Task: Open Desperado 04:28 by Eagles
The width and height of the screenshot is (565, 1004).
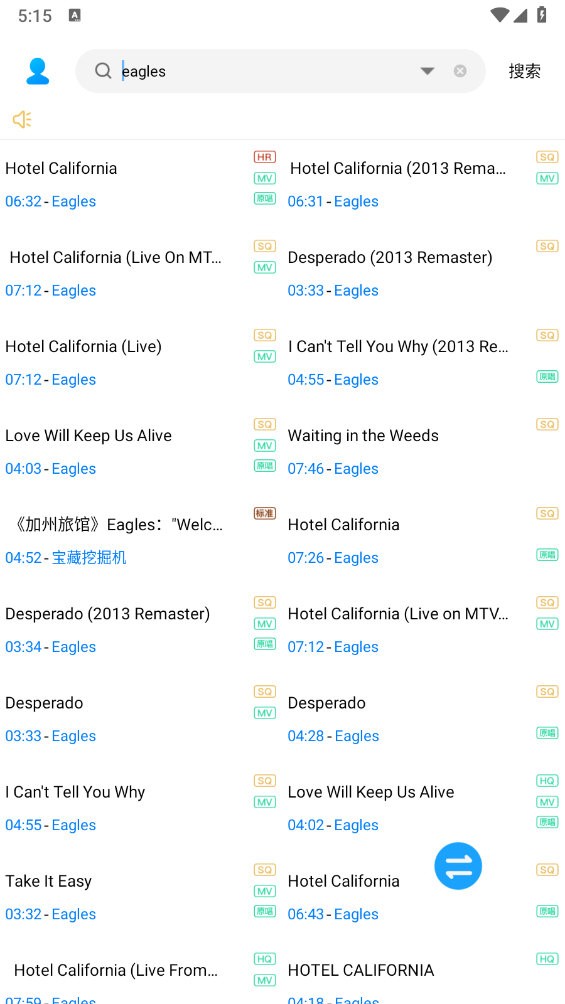Action: tap(423, 719)
